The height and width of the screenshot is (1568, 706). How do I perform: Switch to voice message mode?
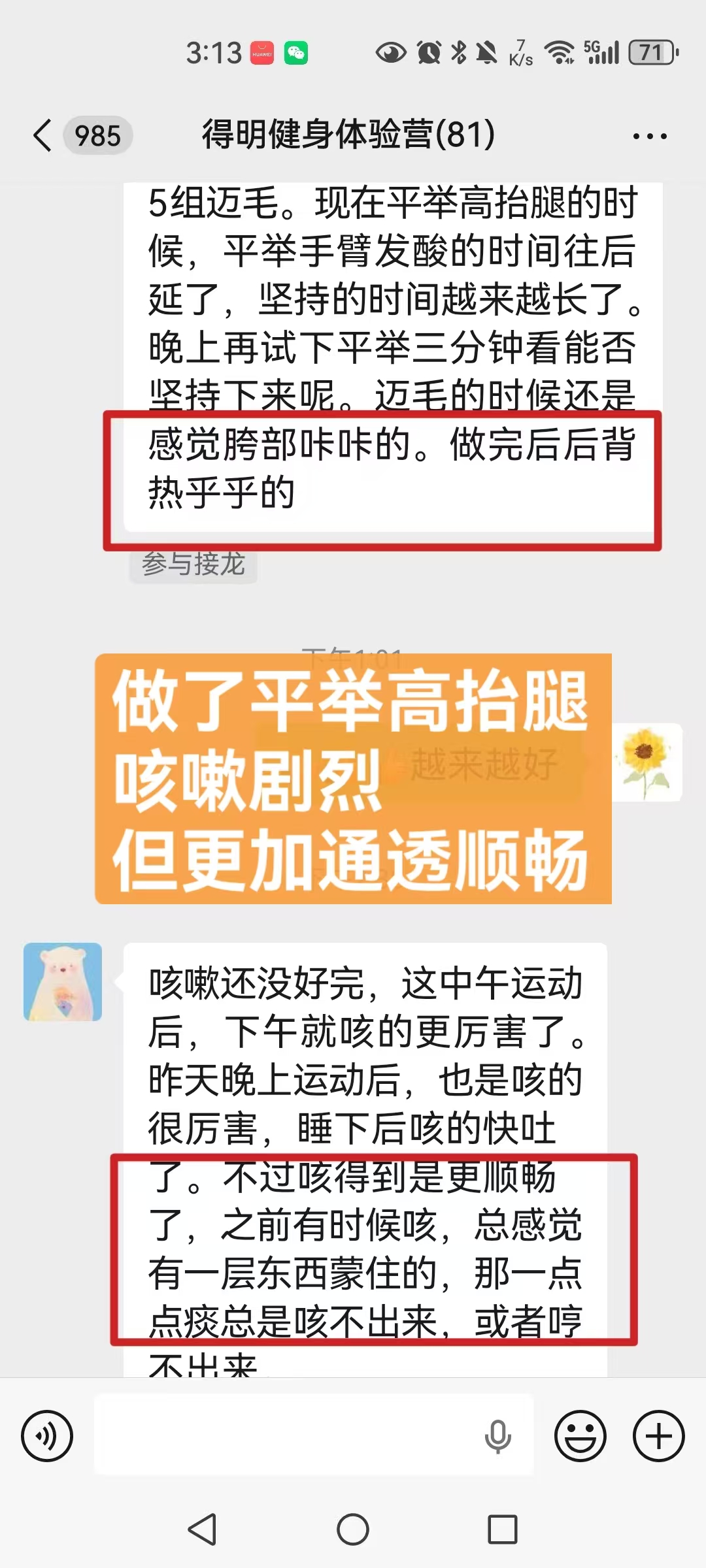[x=47, y=1436]
